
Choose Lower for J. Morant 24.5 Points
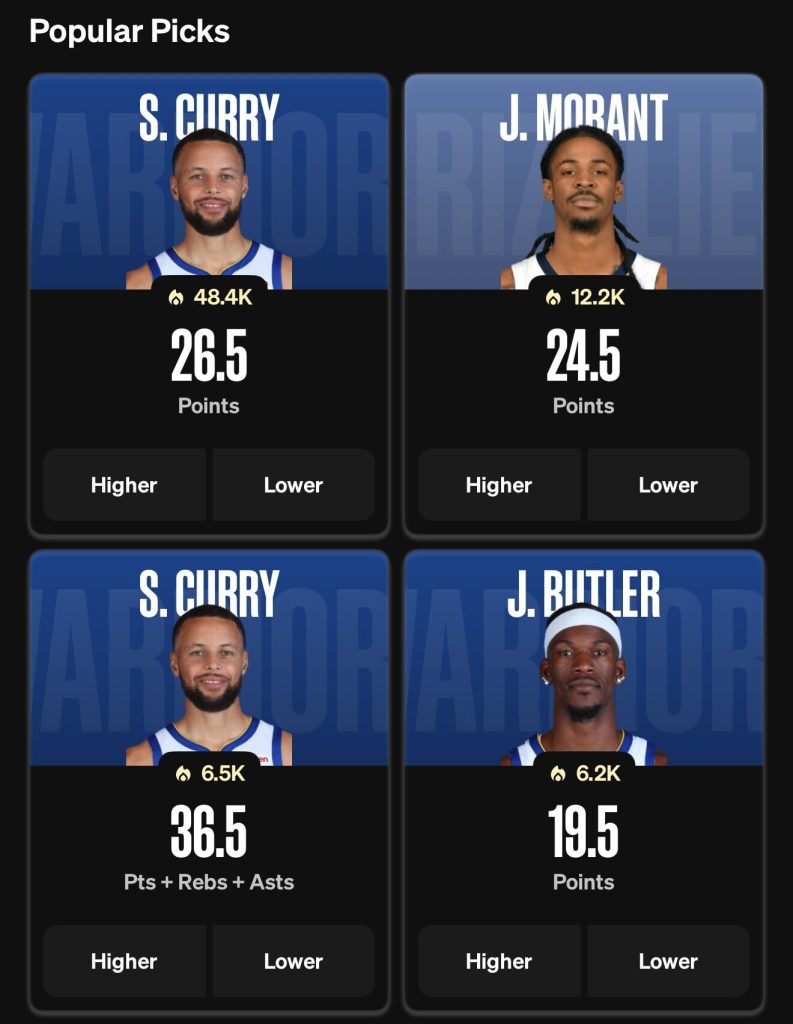point(668,485)
